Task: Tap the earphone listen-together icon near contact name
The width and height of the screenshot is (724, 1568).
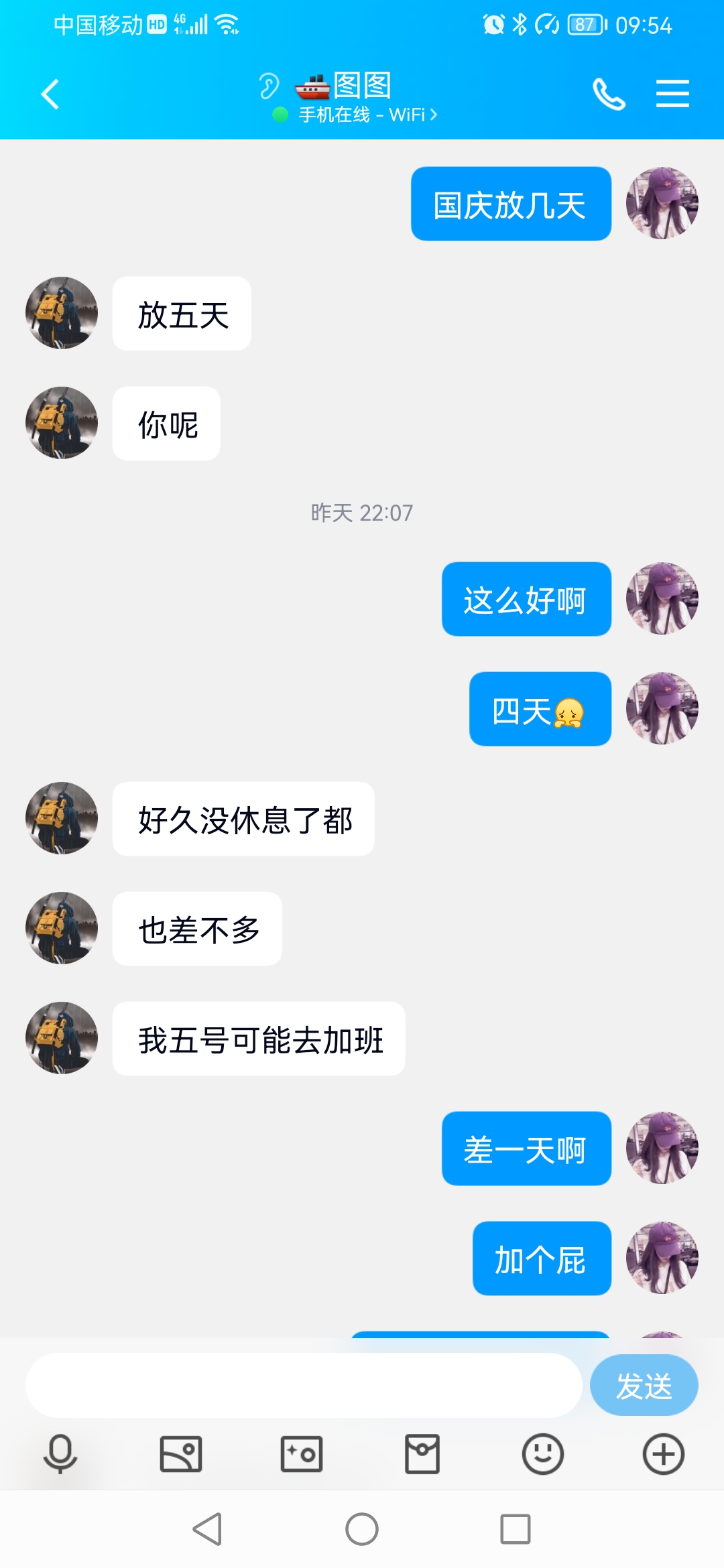Action: [x=270, y=85]
